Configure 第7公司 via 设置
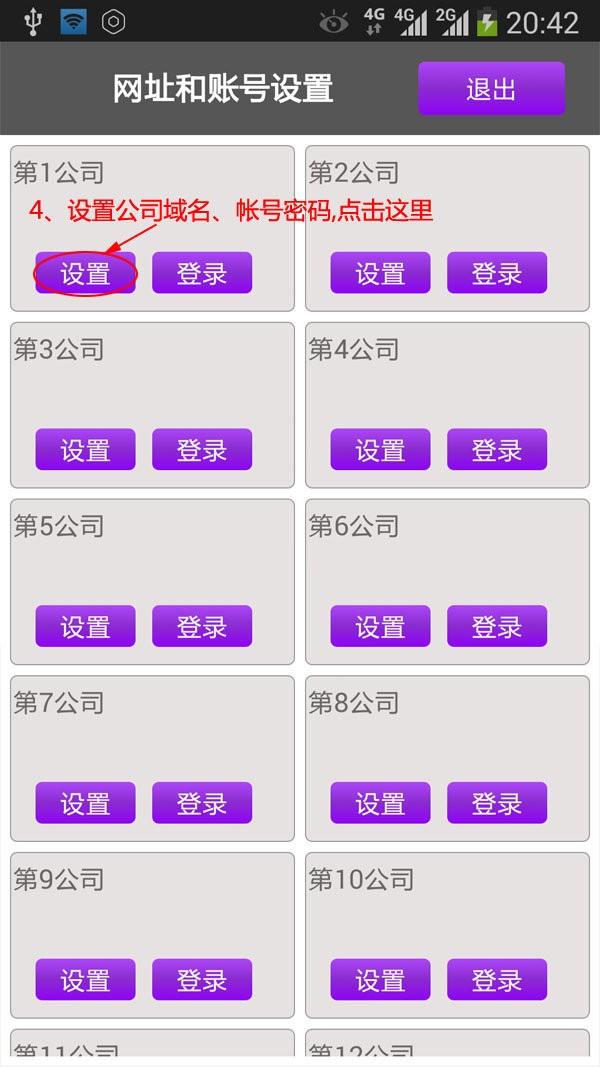Image resolution: width=600 pixels, height=1067 pixels. (85, 803)
